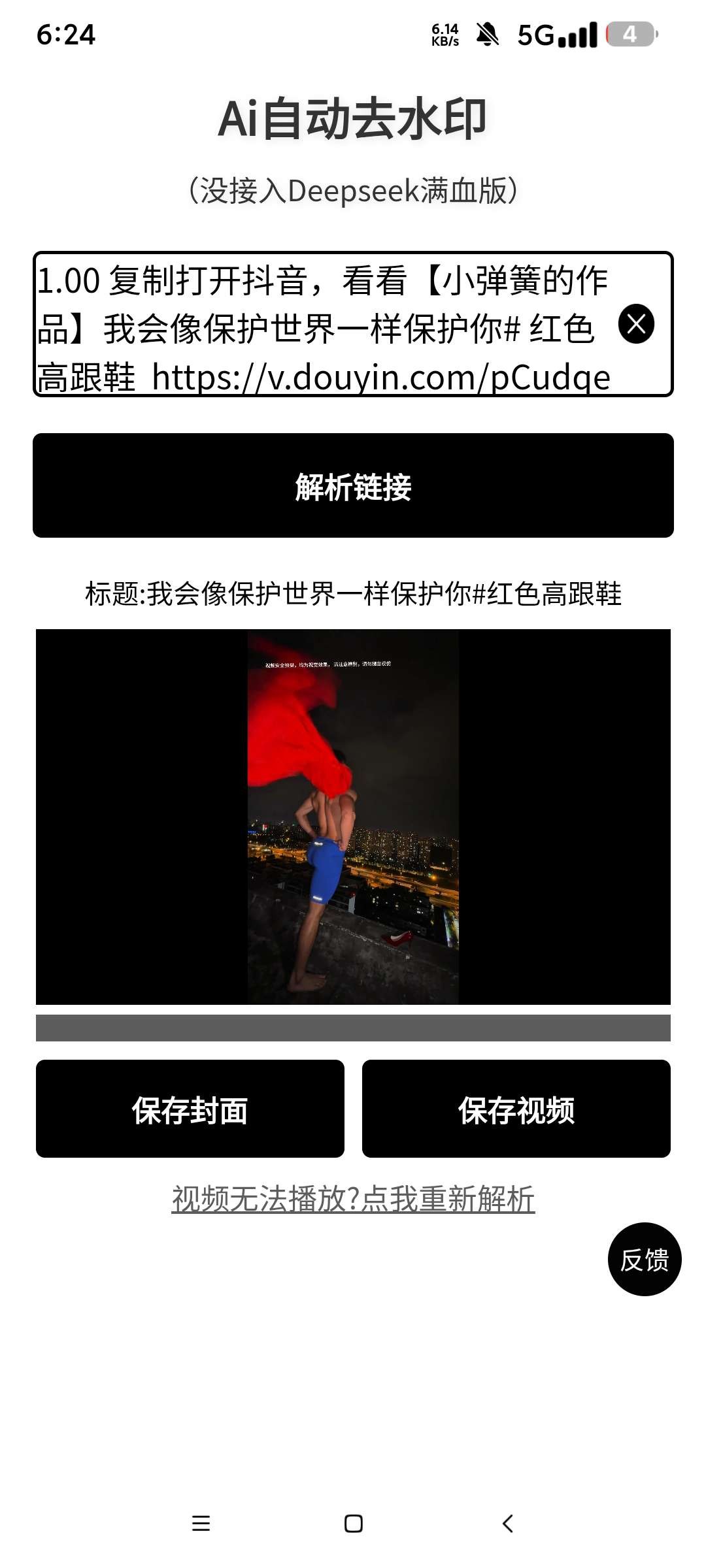Save the video cover with 保存封面

coord(190,1109)
